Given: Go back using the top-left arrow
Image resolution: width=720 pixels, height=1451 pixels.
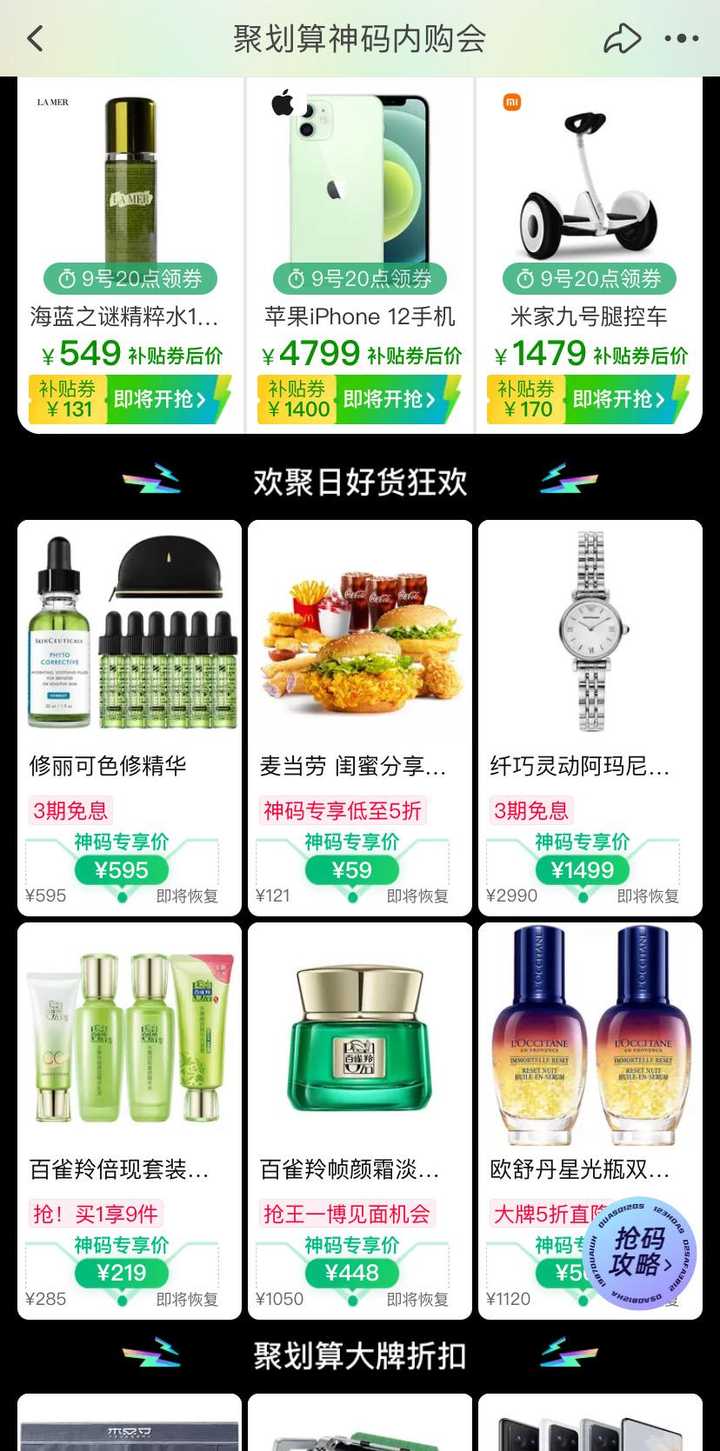Looking at the screenshot, I should [35, 39].
